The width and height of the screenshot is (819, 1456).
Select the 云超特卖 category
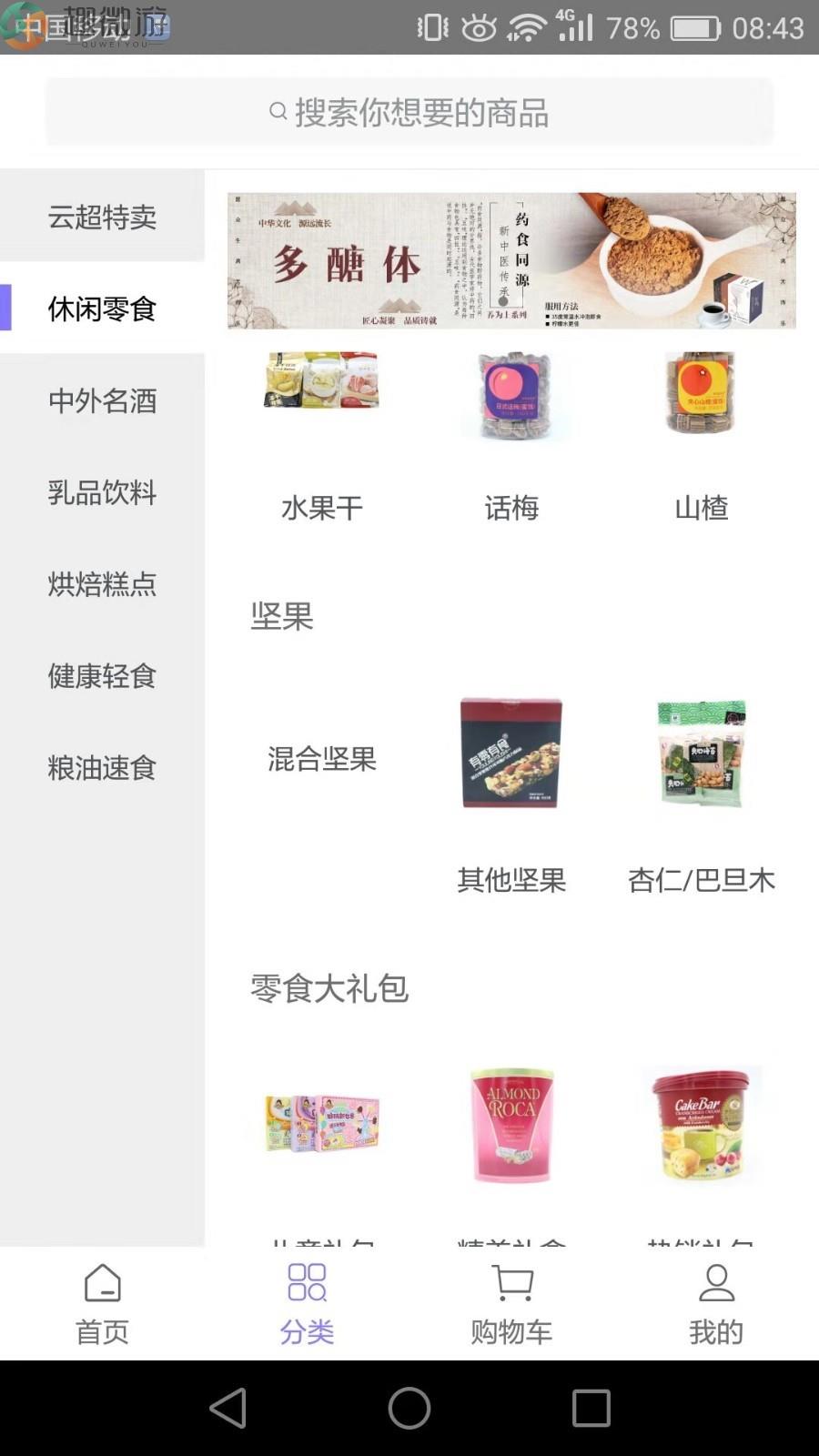tap(102, 217)
